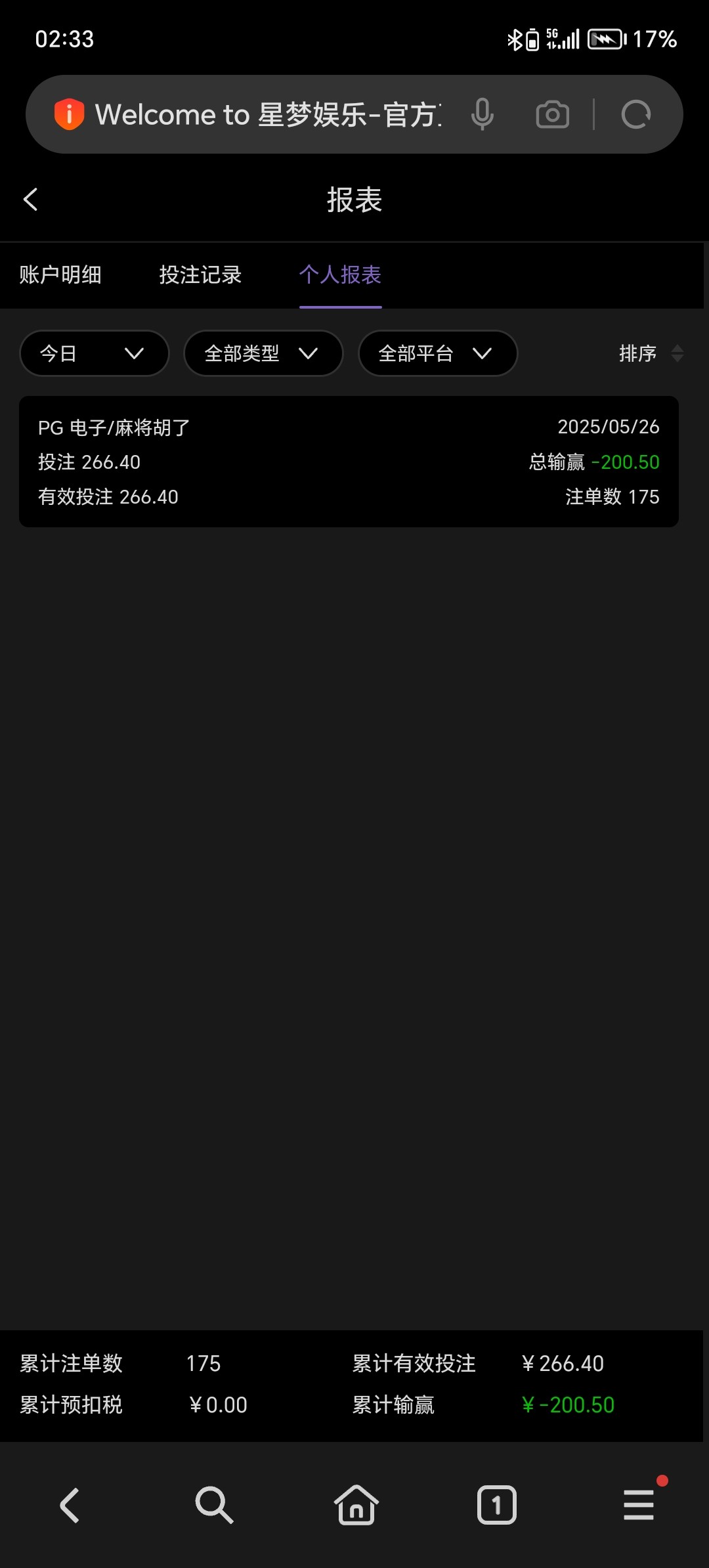Go to the browser home page

click(356, 1505)
